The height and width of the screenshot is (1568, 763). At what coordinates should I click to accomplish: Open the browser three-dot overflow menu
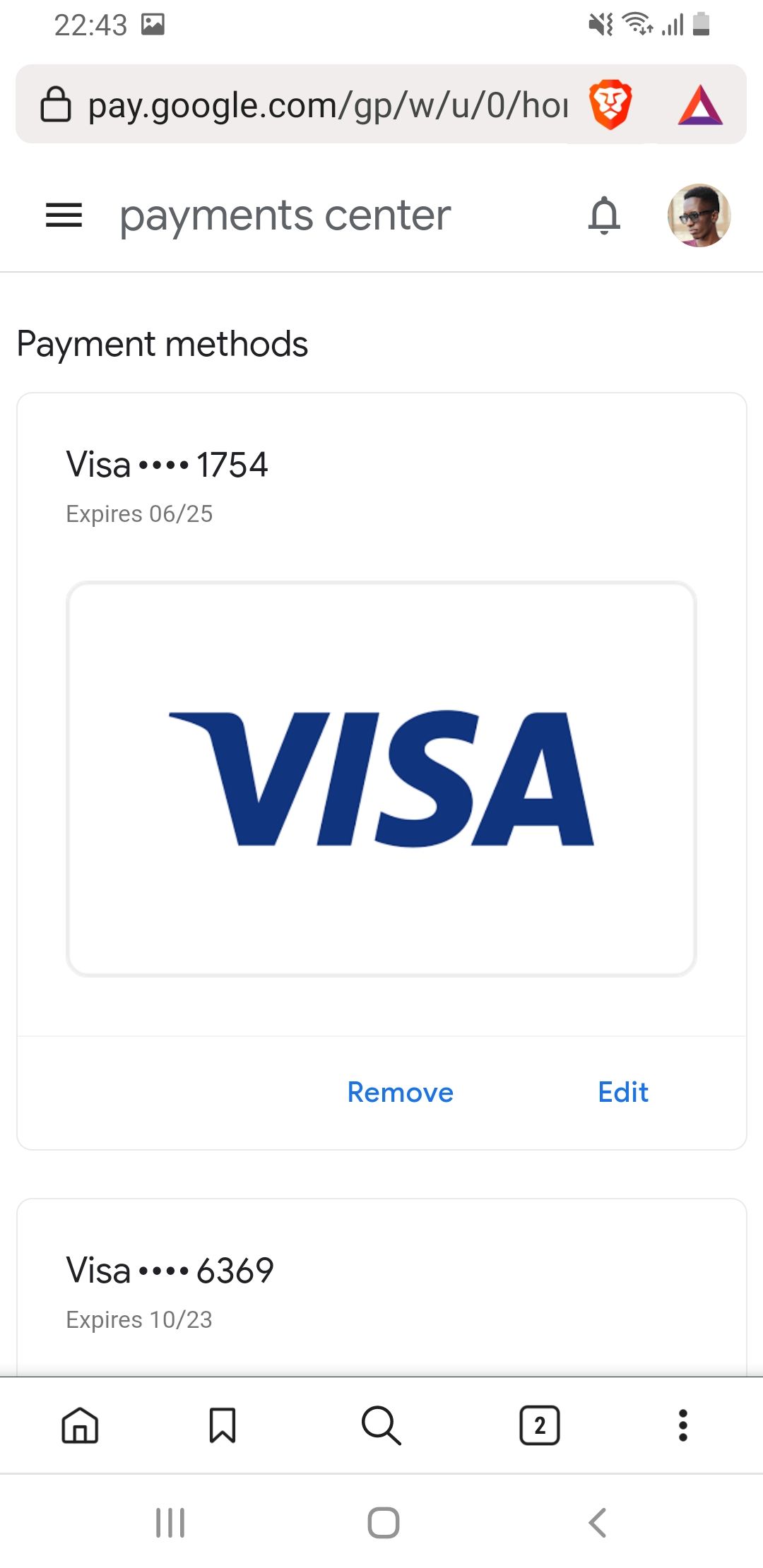(x=682, y=1424)
